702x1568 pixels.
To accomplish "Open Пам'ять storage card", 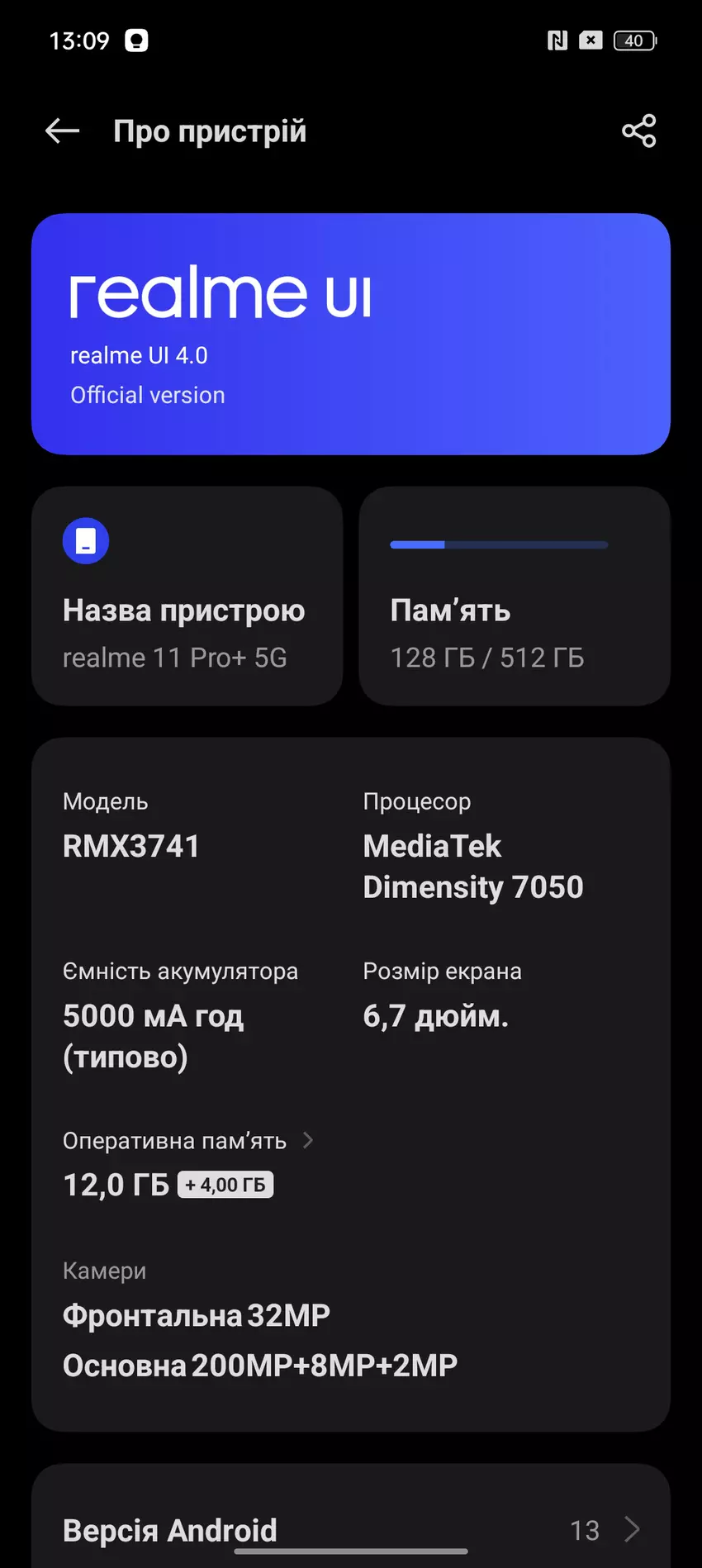I will (x=514, y=596).
